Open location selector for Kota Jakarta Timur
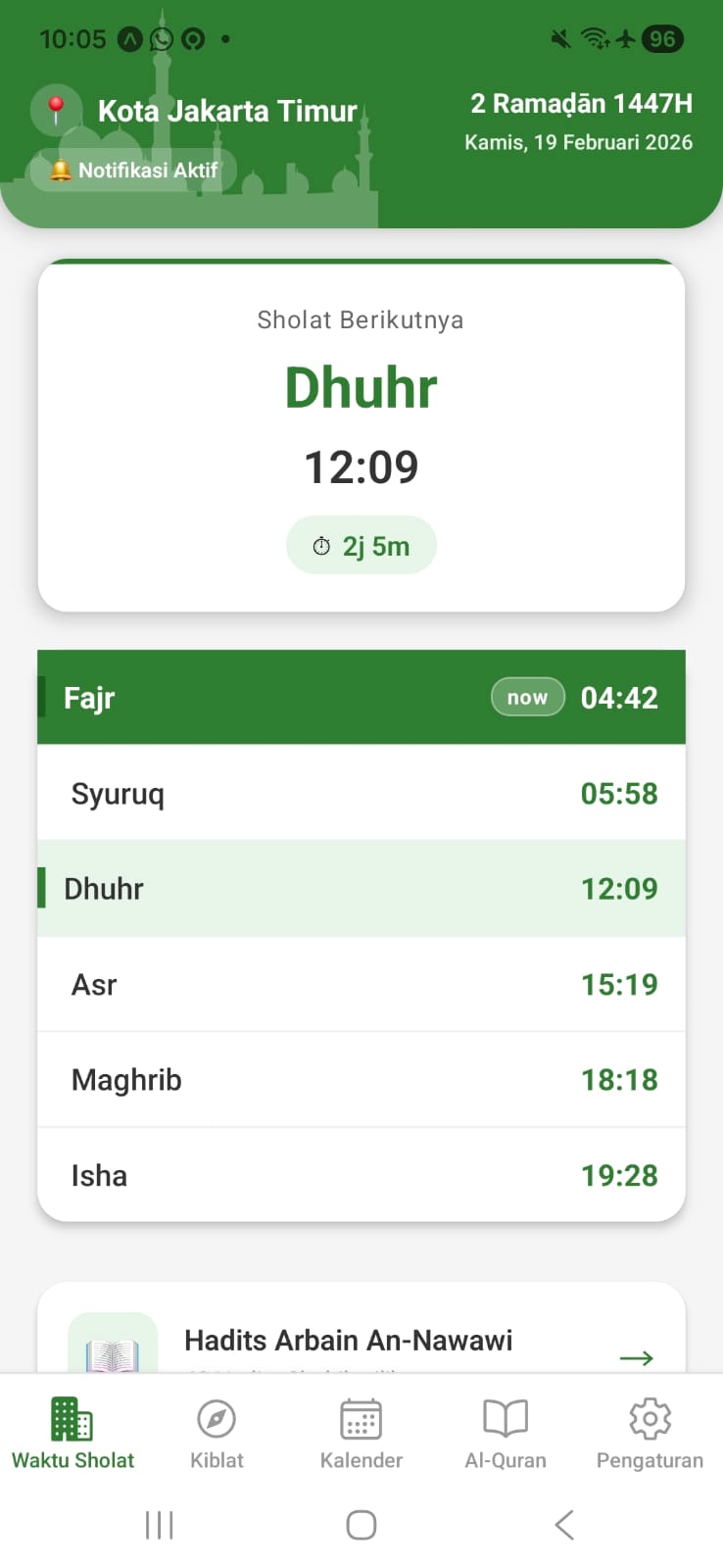 [x=225, y=110]
